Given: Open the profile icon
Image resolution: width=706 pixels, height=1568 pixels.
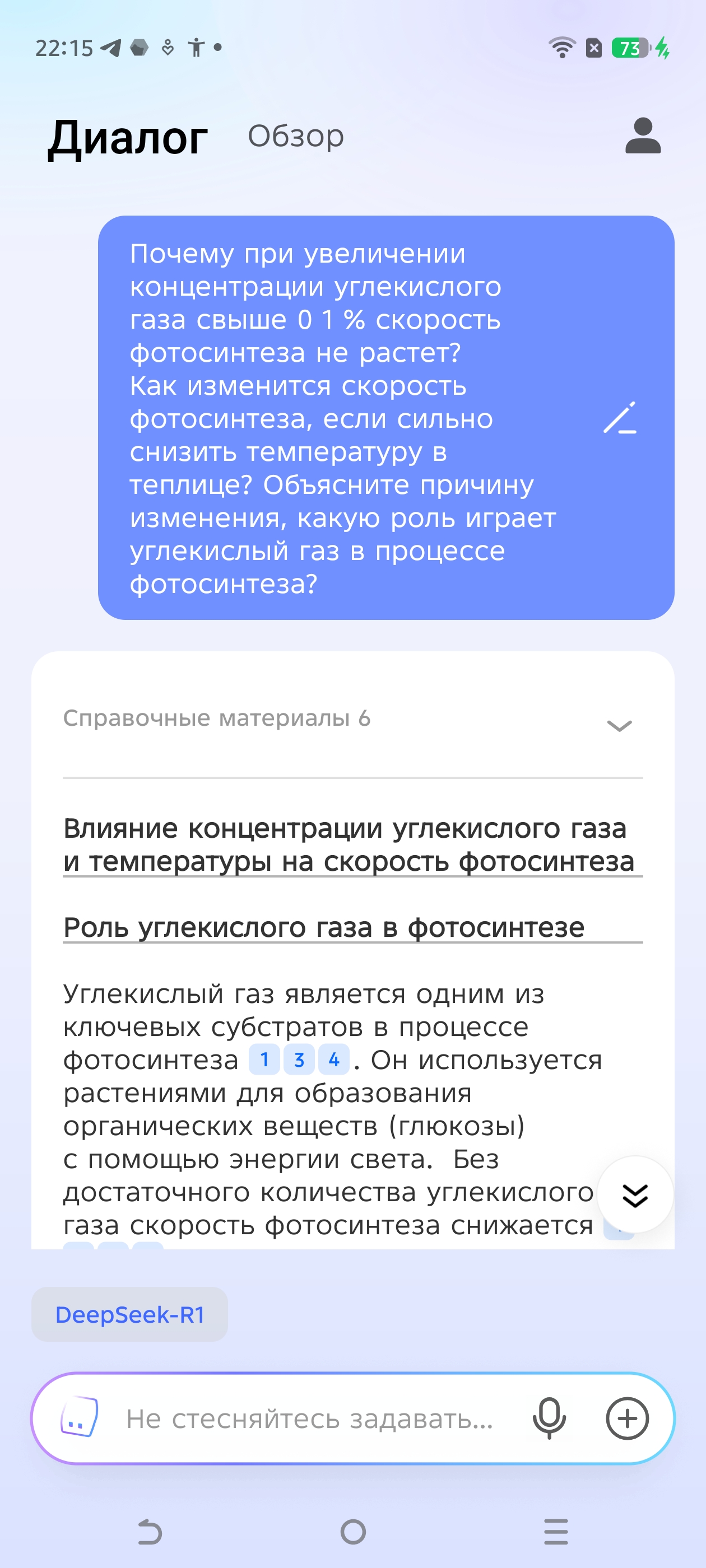Looking at the screenshot, I should [643, 136].
